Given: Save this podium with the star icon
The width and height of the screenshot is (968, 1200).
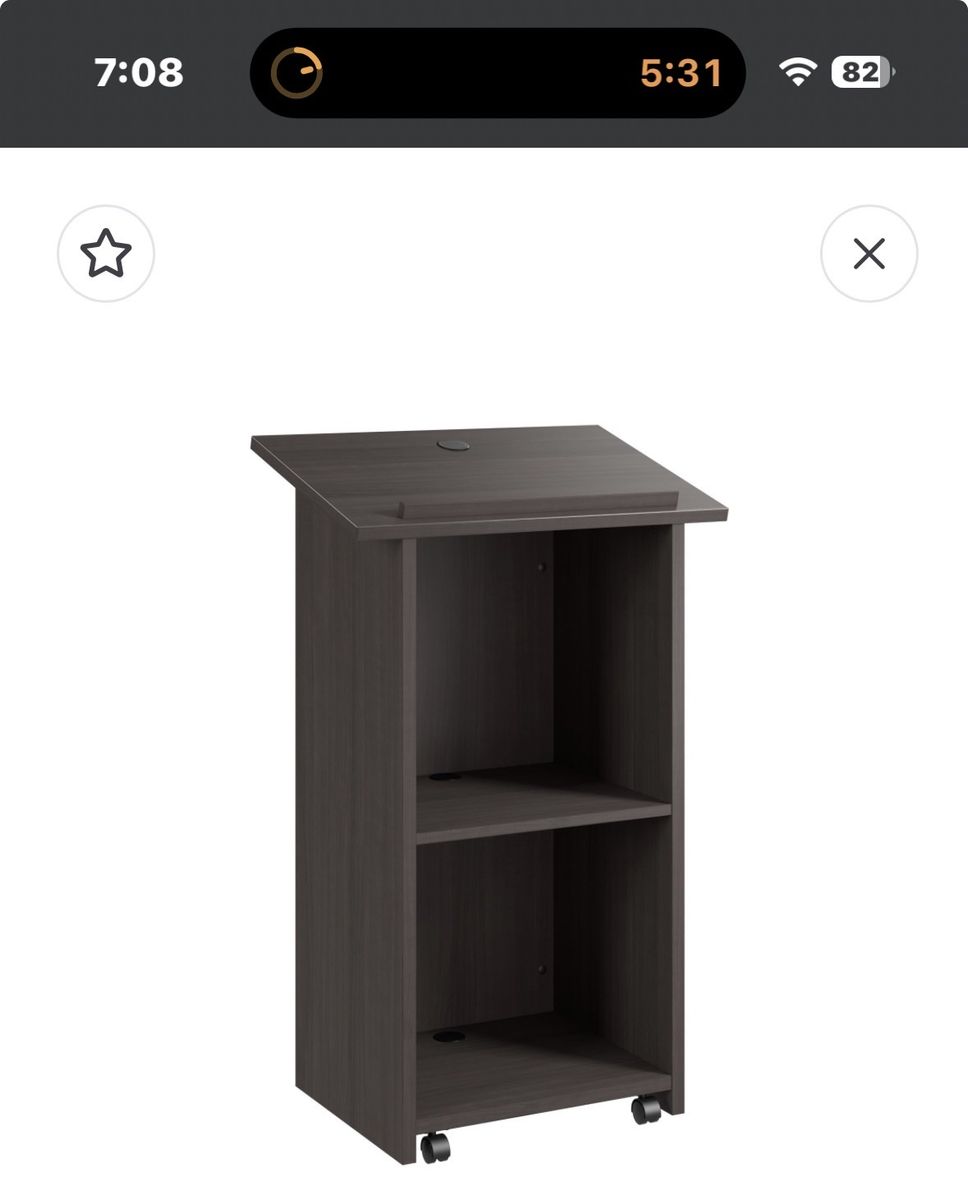Looking at the screenshot, I should (x=106, y=254).
